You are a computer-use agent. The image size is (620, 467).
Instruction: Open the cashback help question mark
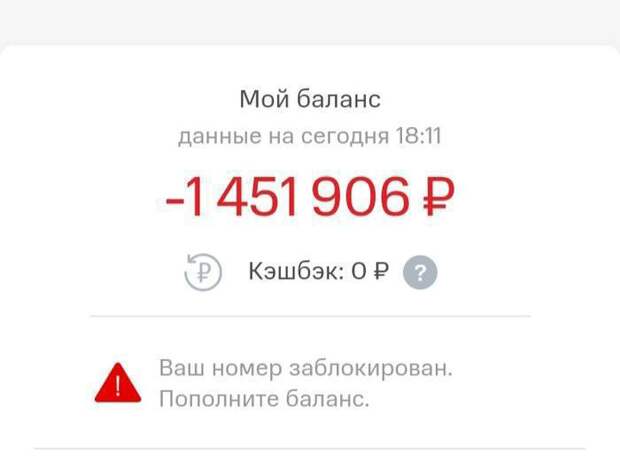(x=420, y=273)
